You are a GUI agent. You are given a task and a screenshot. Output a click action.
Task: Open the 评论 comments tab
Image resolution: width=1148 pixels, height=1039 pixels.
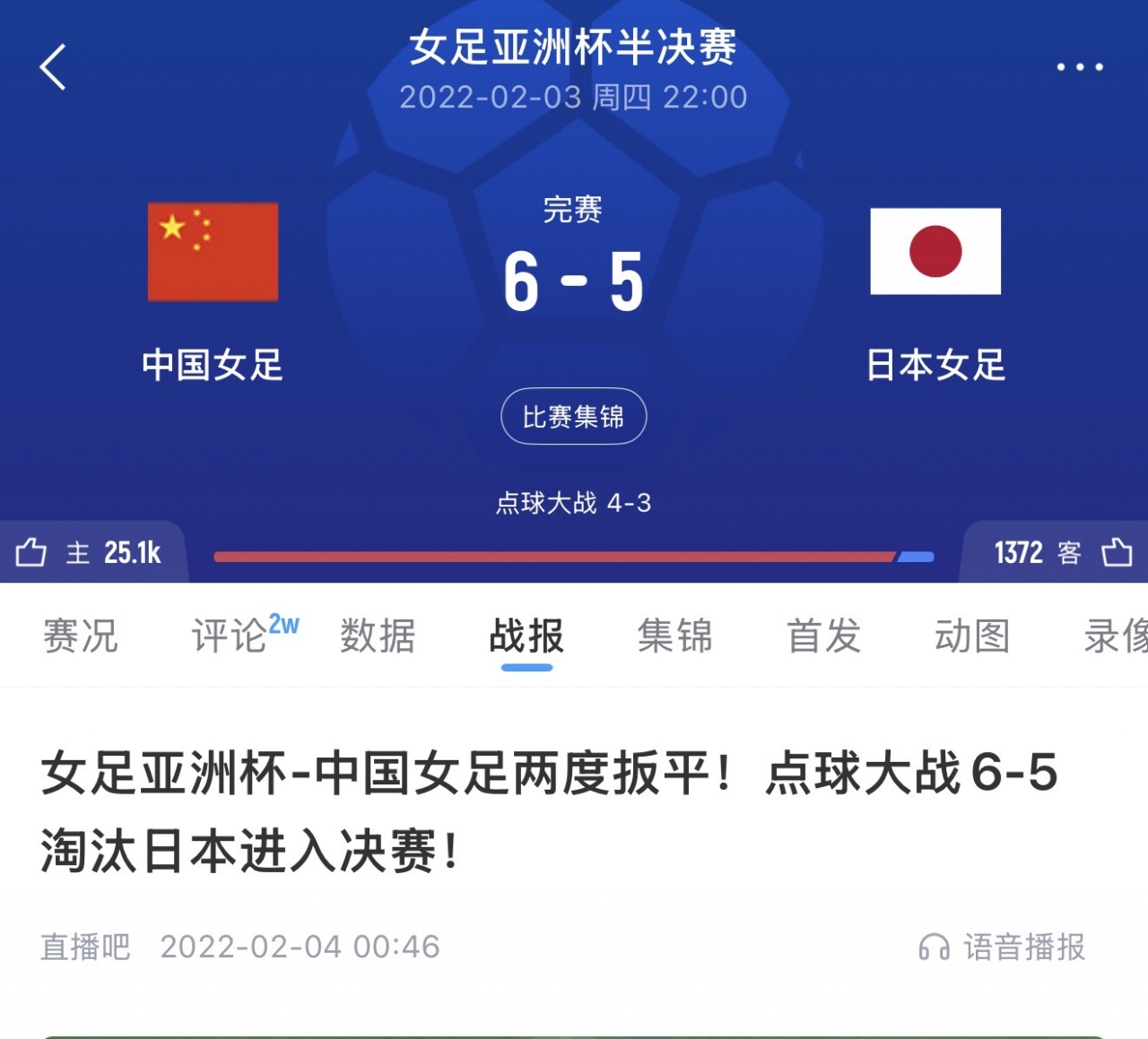230,636
